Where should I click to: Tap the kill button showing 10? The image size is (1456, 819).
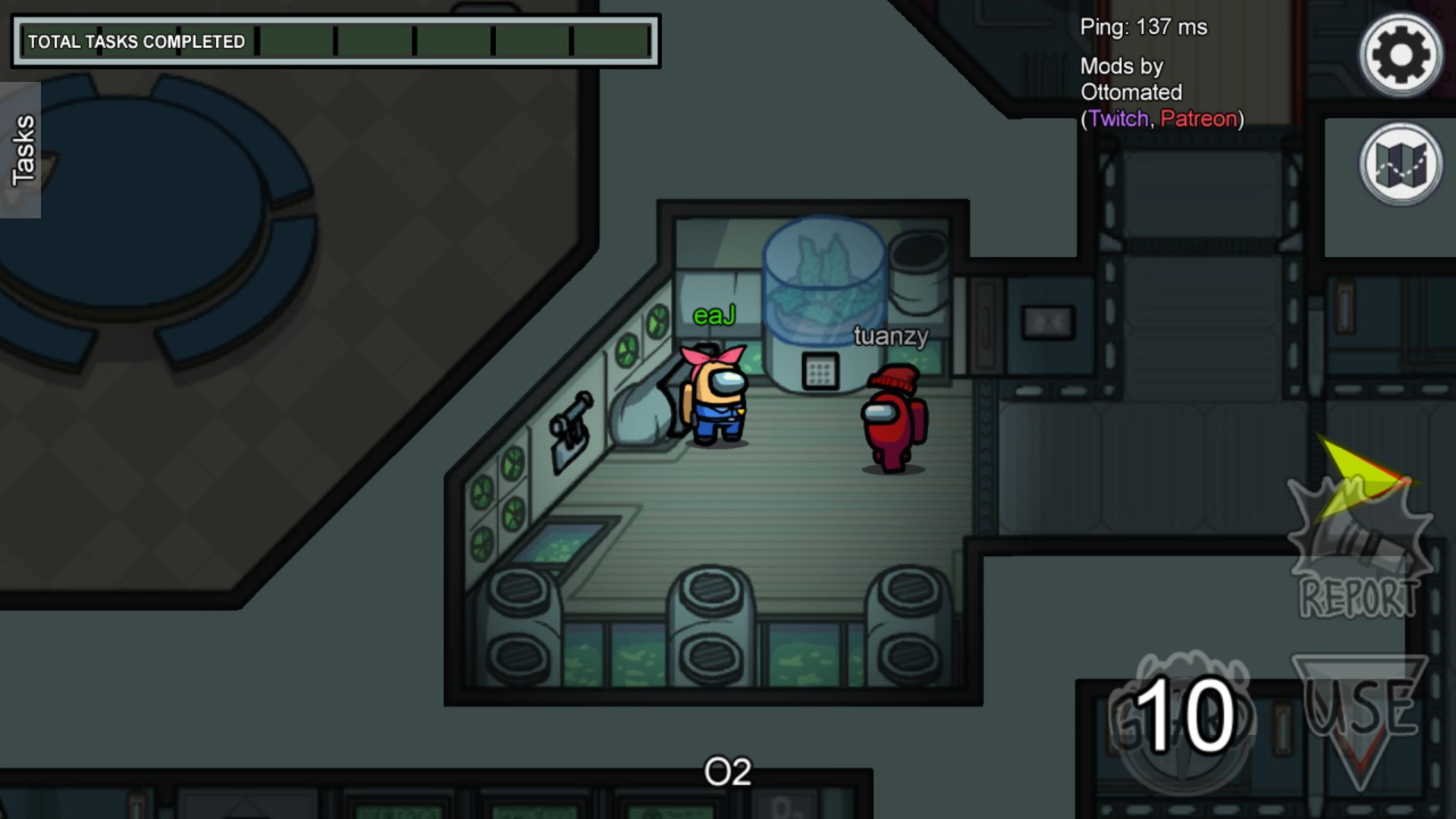coord(1183,717)
